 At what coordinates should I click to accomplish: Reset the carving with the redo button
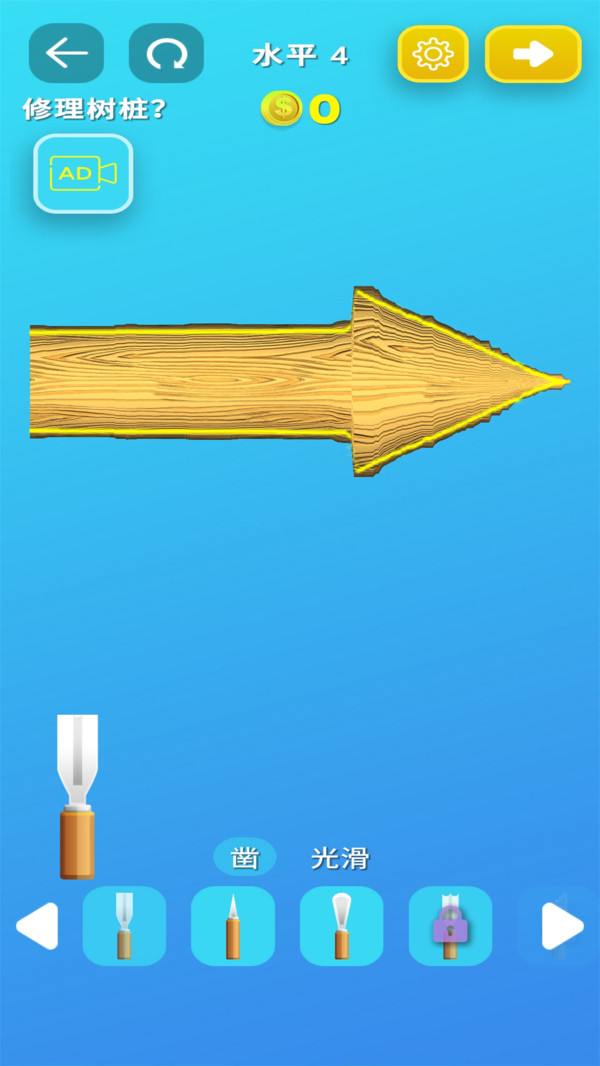point(166,53)
